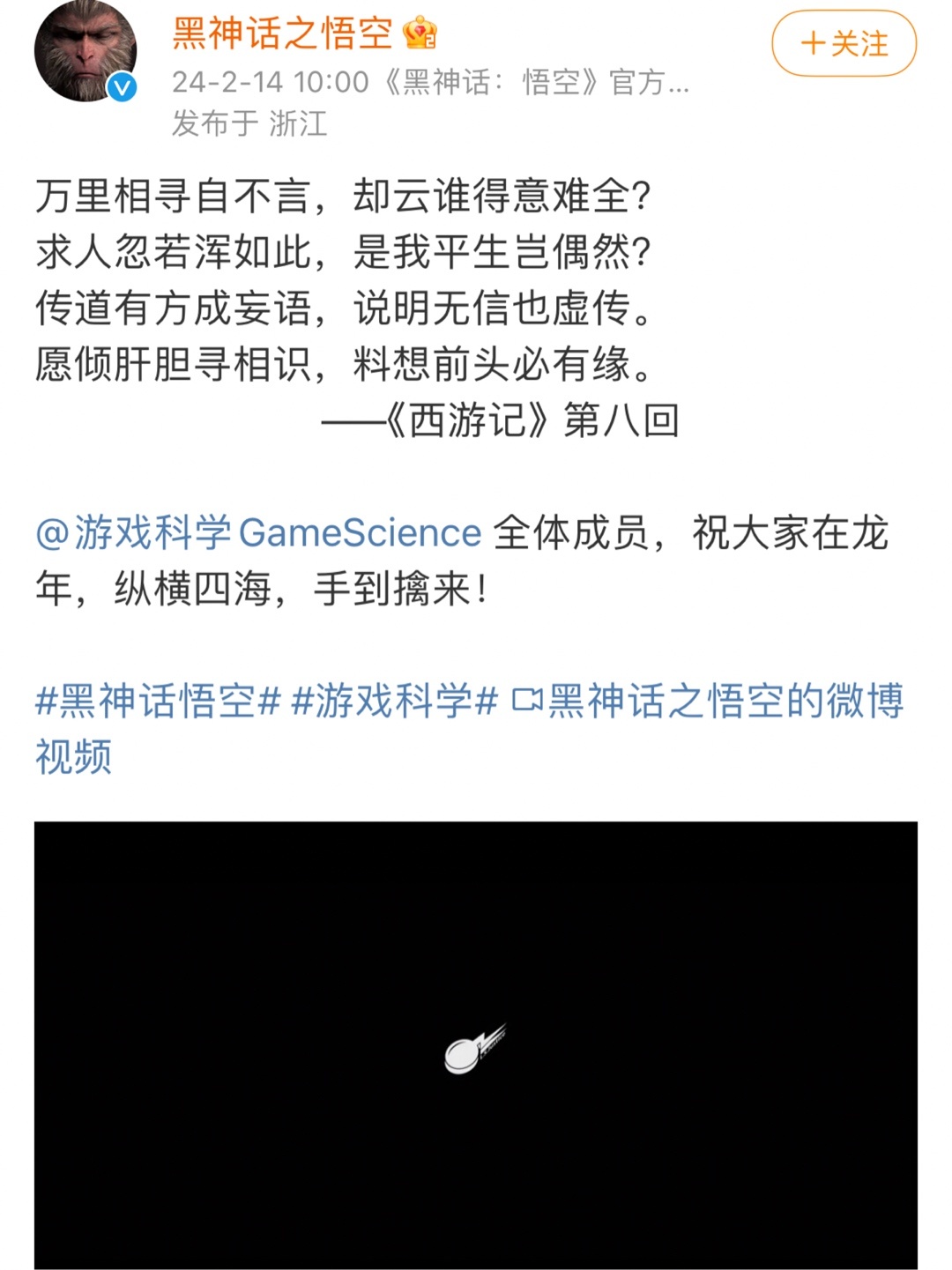Play the video below the post
The width and height of the screenshot is (952, 1270).
(x=475, y=1045)
